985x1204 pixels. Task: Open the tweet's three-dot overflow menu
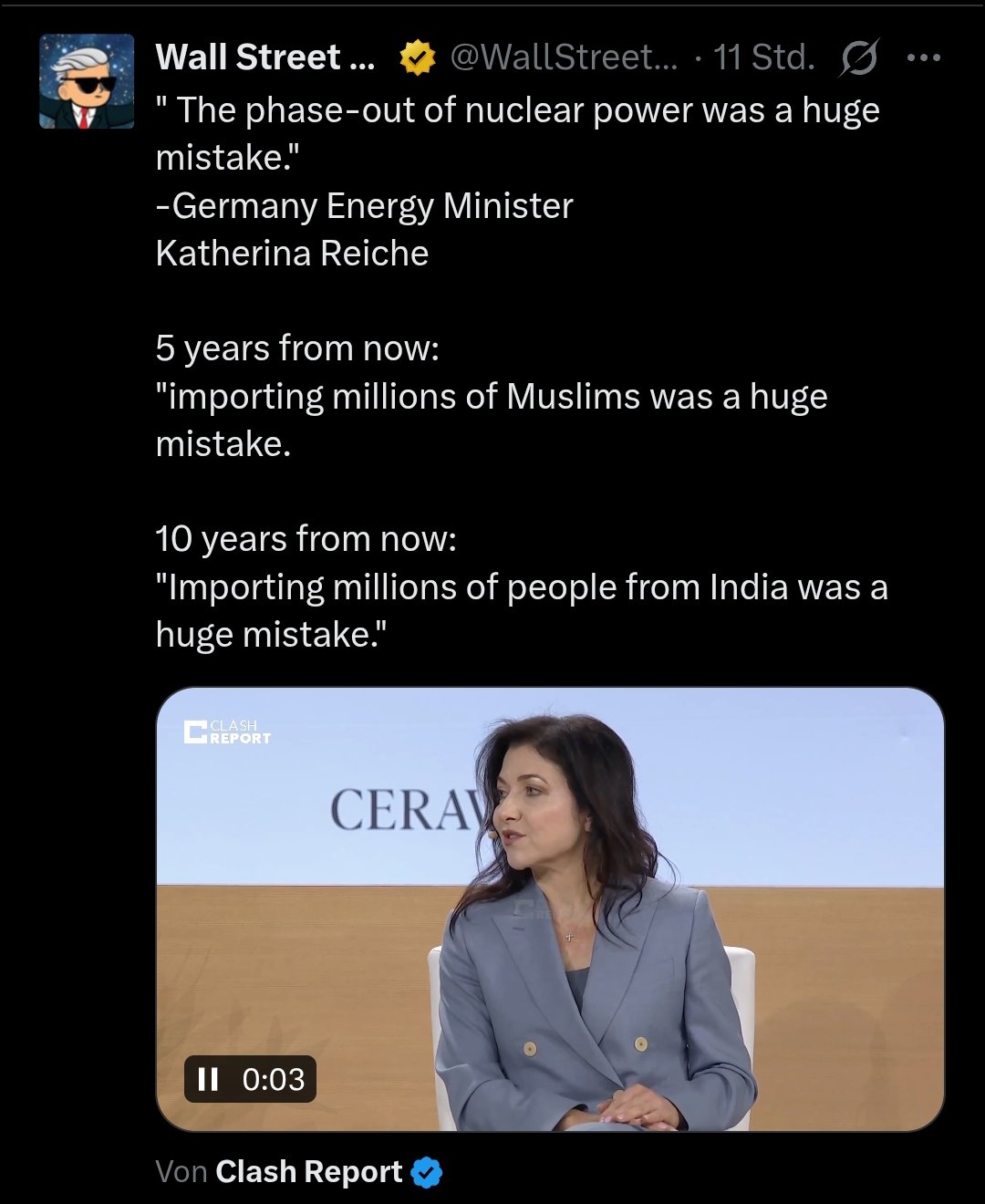tap(923, 58)
